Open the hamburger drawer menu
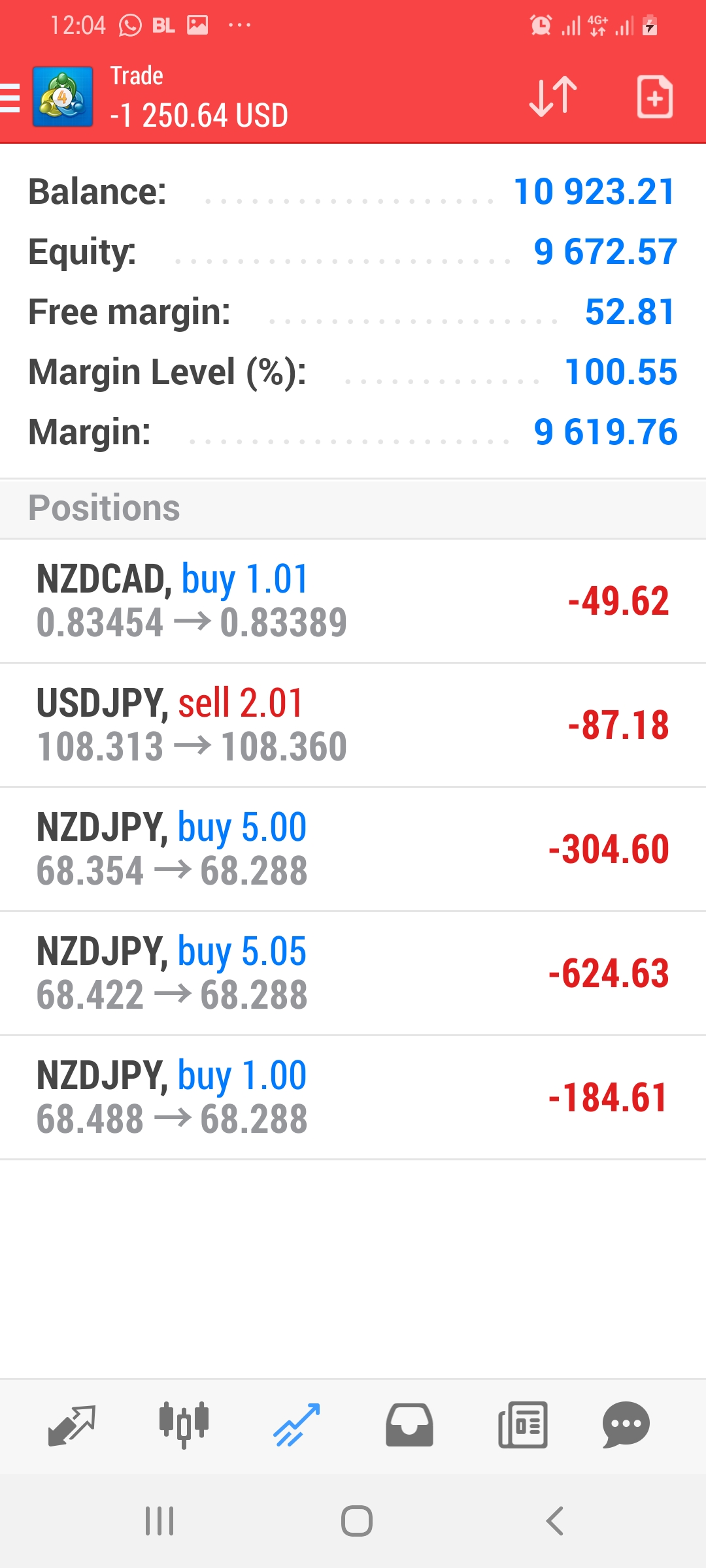 click(x=10, y=98)
